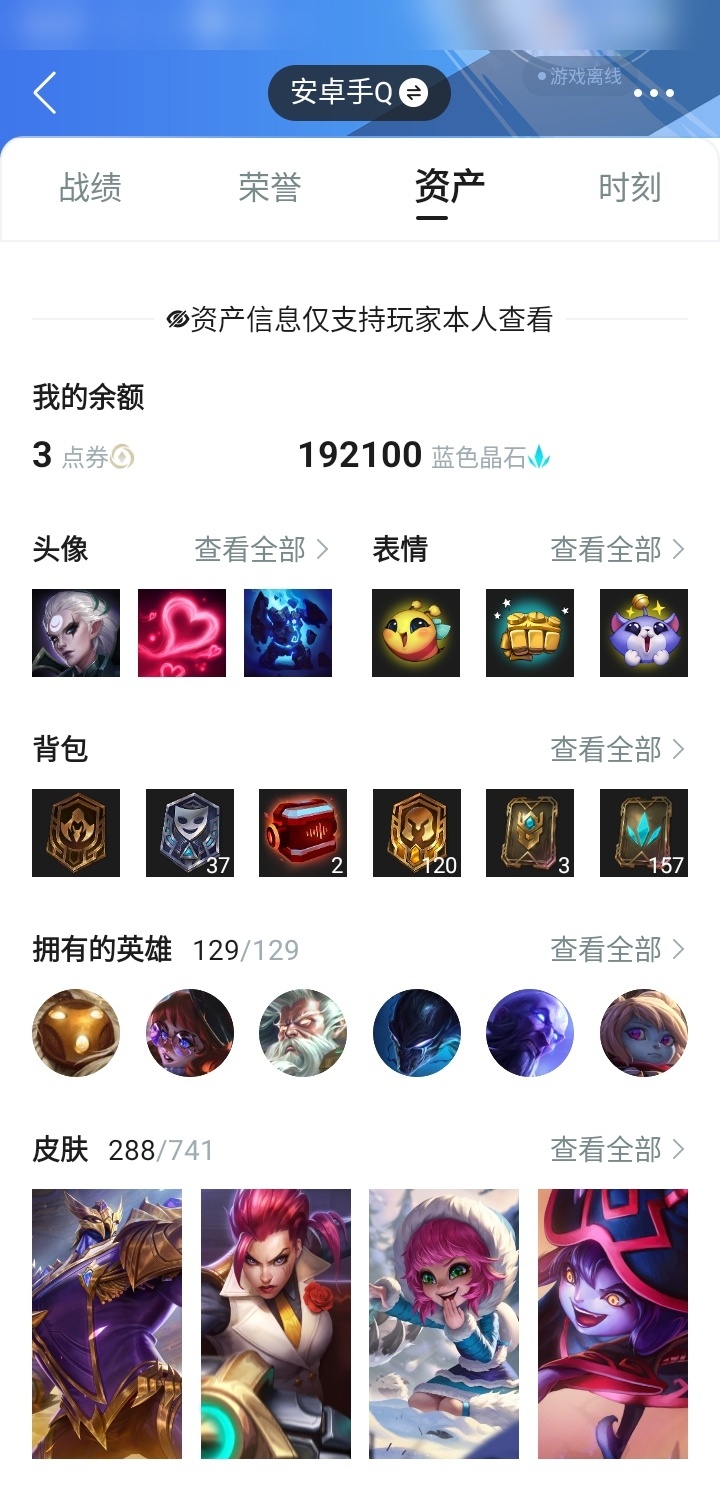Image resolution: width=720 pixels, height=1489 pixels.
Task: Select the 资产 tab
Action: 449,187
